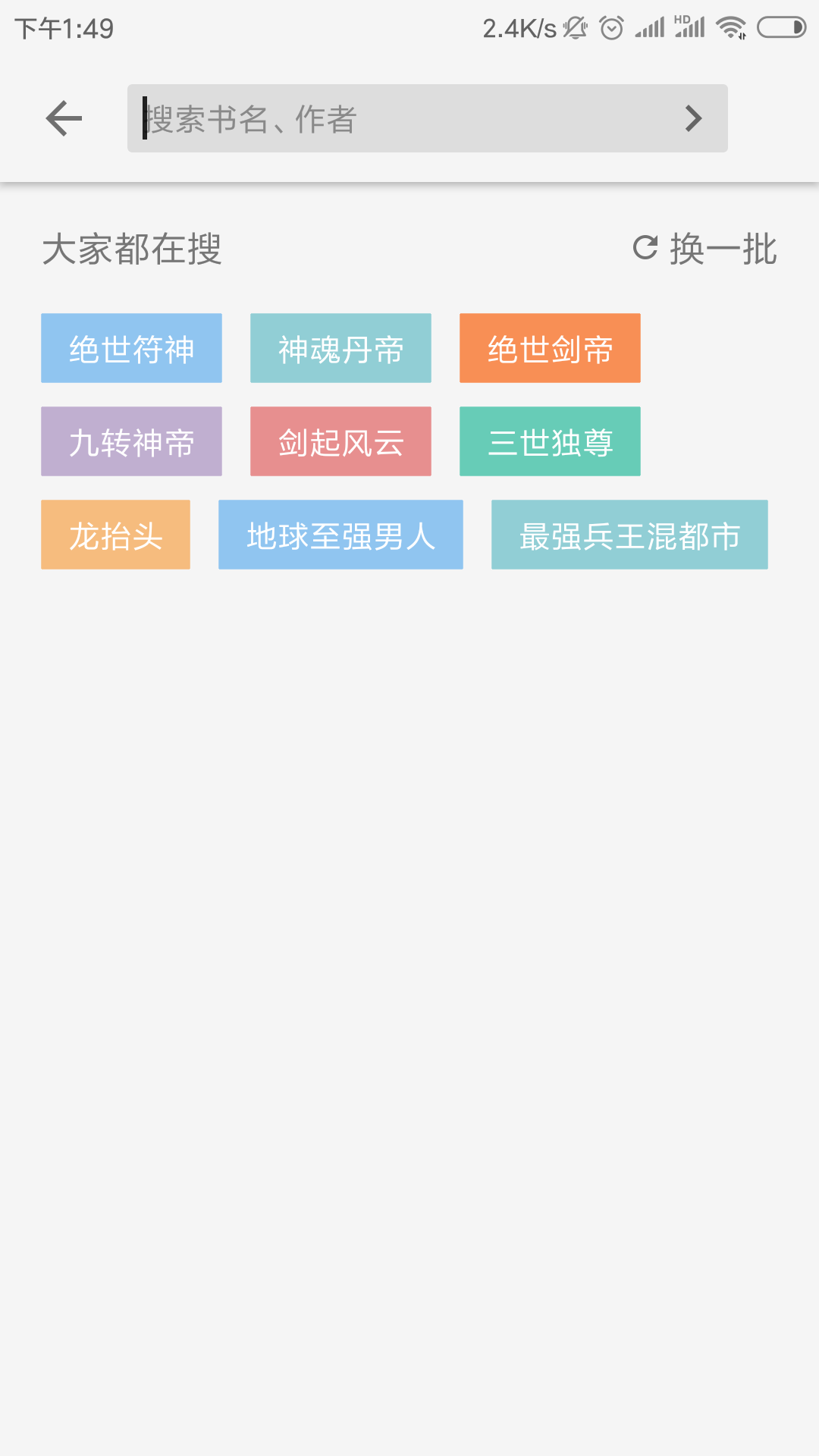Tap the 九转神帝 chip
The height and width of the screenshot is (1456, 819).
point(131,442)
